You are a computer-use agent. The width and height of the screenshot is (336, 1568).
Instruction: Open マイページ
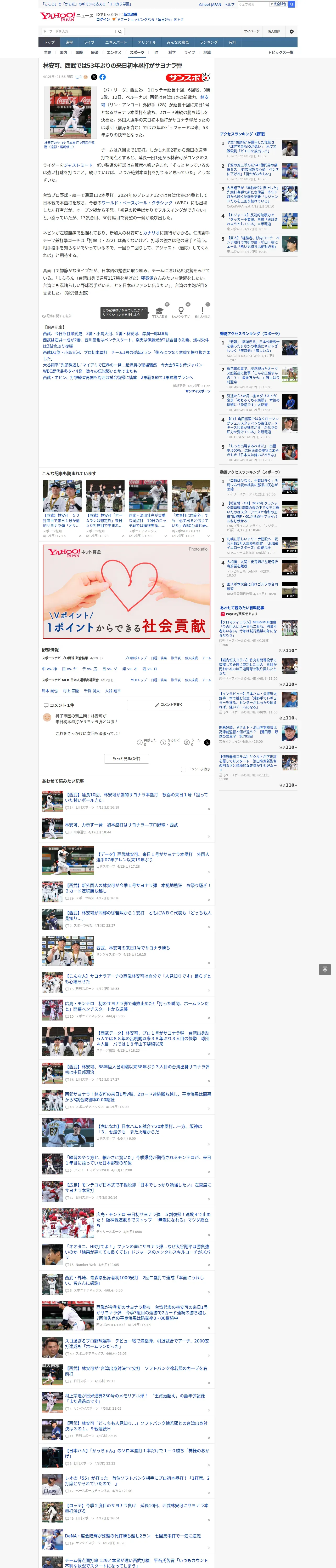pyautogui.click(x=251, y=32)
